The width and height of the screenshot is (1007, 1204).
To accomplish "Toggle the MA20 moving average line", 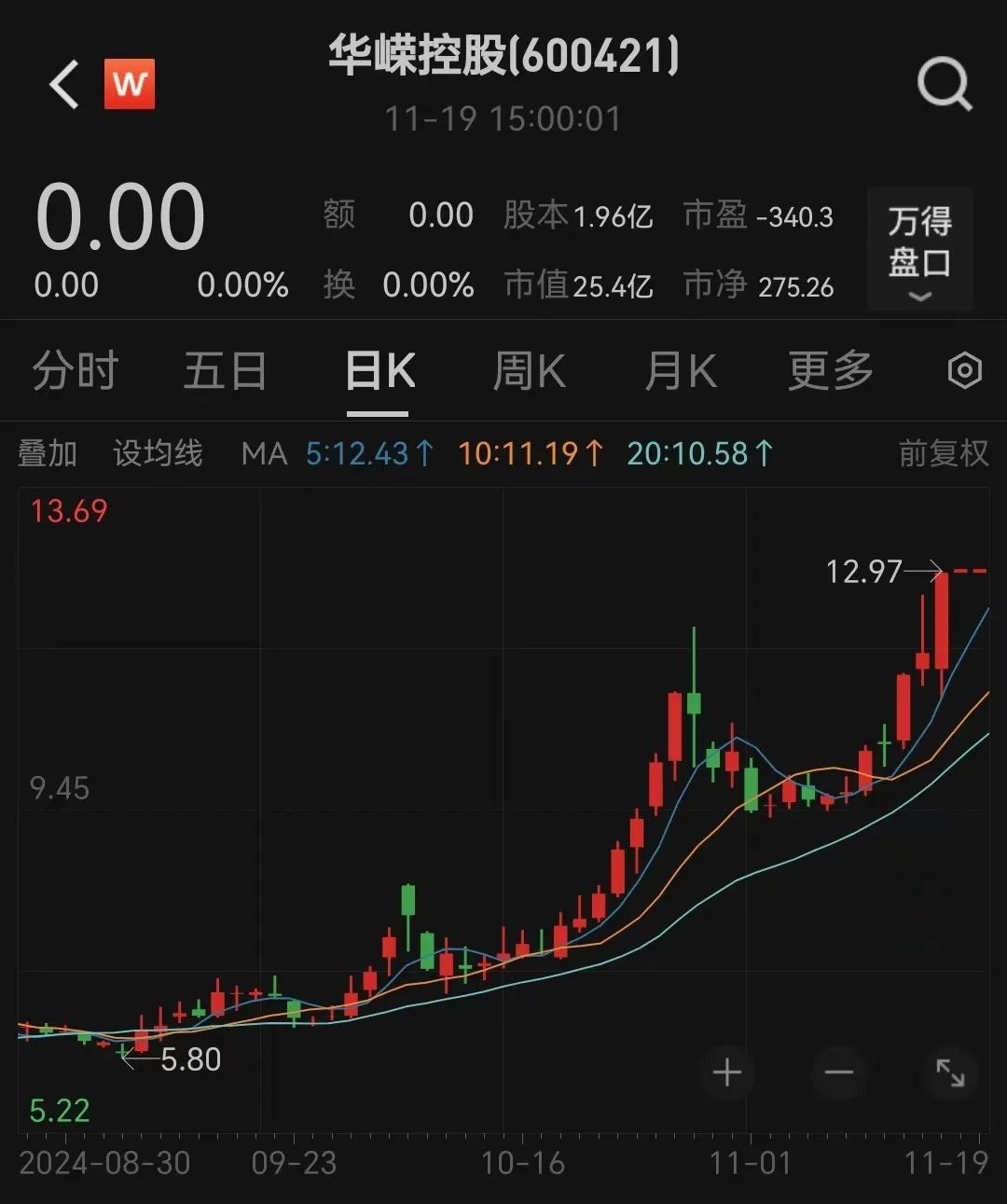I will (698, 454).
